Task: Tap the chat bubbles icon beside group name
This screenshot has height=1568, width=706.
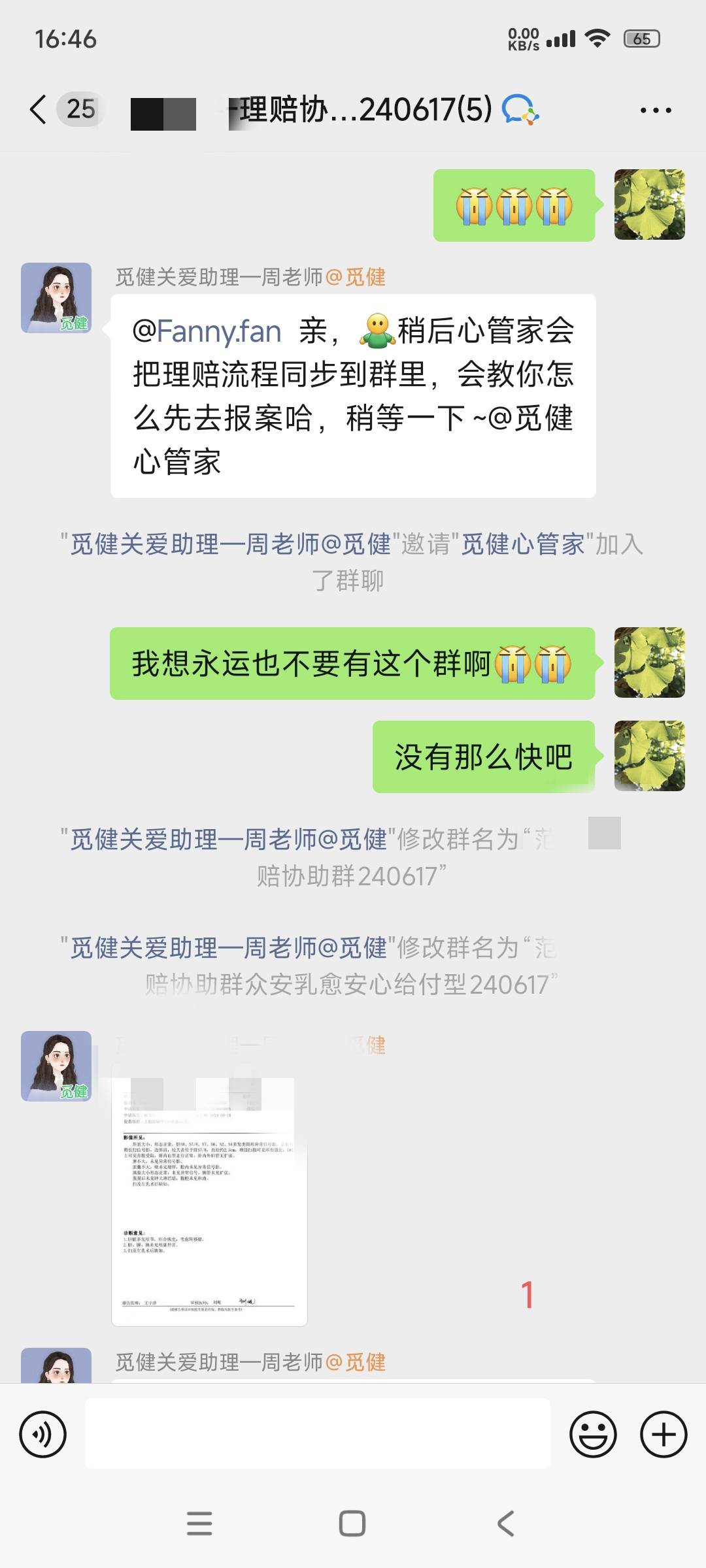Action: (x=520, y=111)
